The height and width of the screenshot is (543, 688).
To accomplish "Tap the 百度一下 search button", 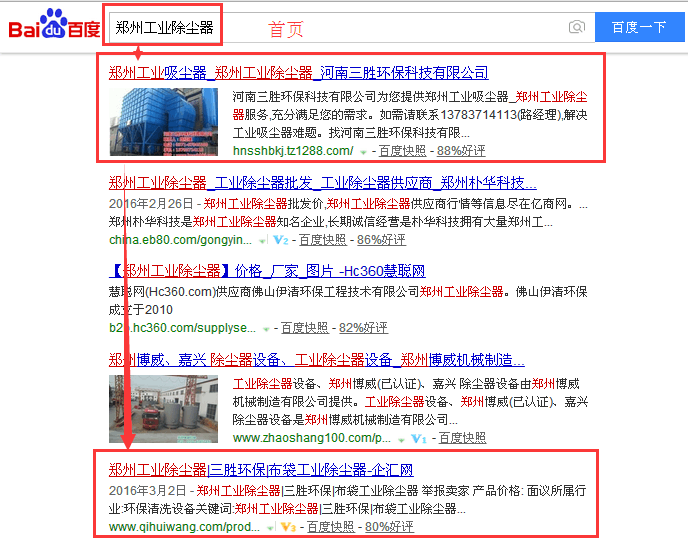I will click(x=638, y=27).
